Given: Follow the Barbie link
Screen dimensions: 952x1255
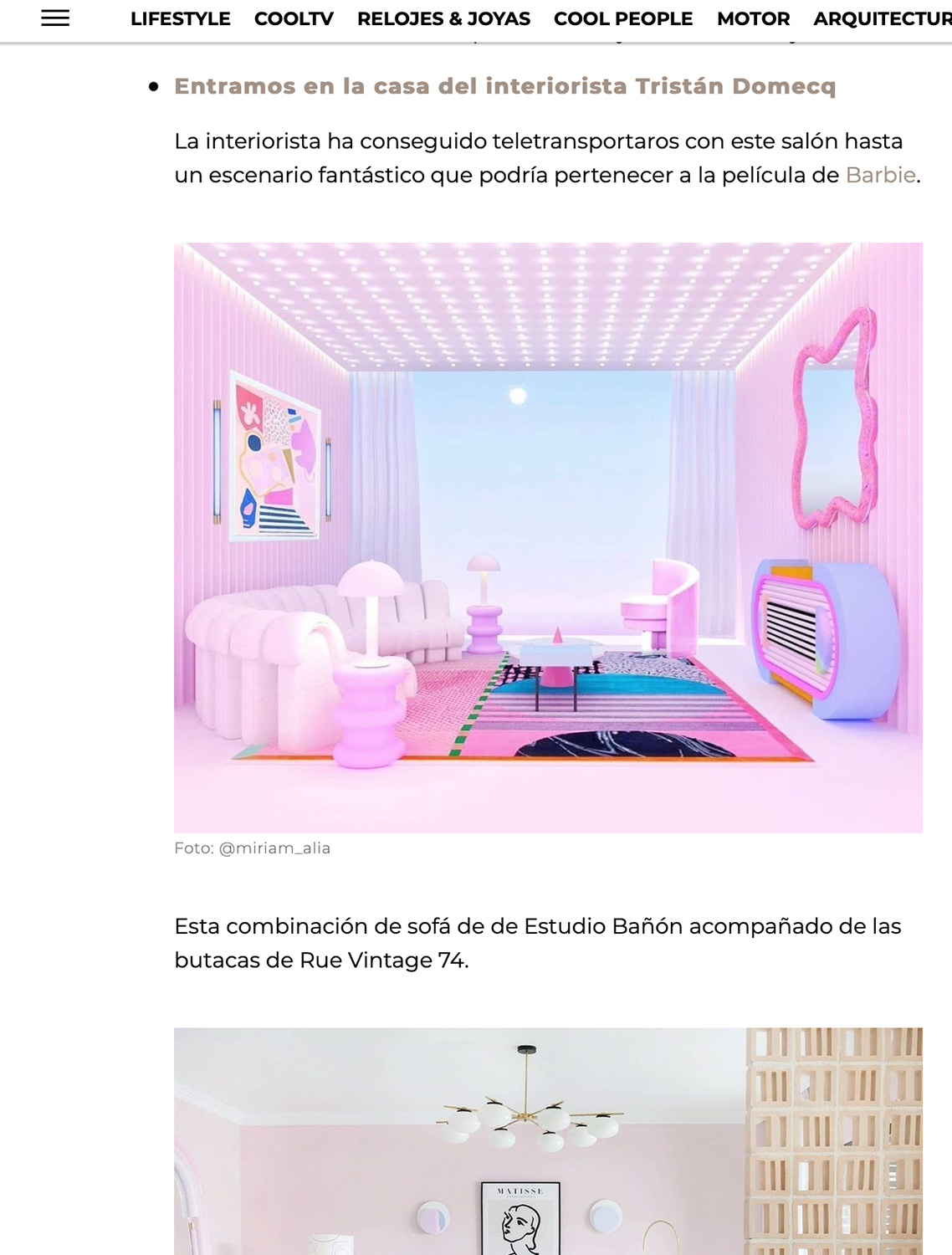Looking at the screenshot, I should pyautogui.click(x=880, y=175).
